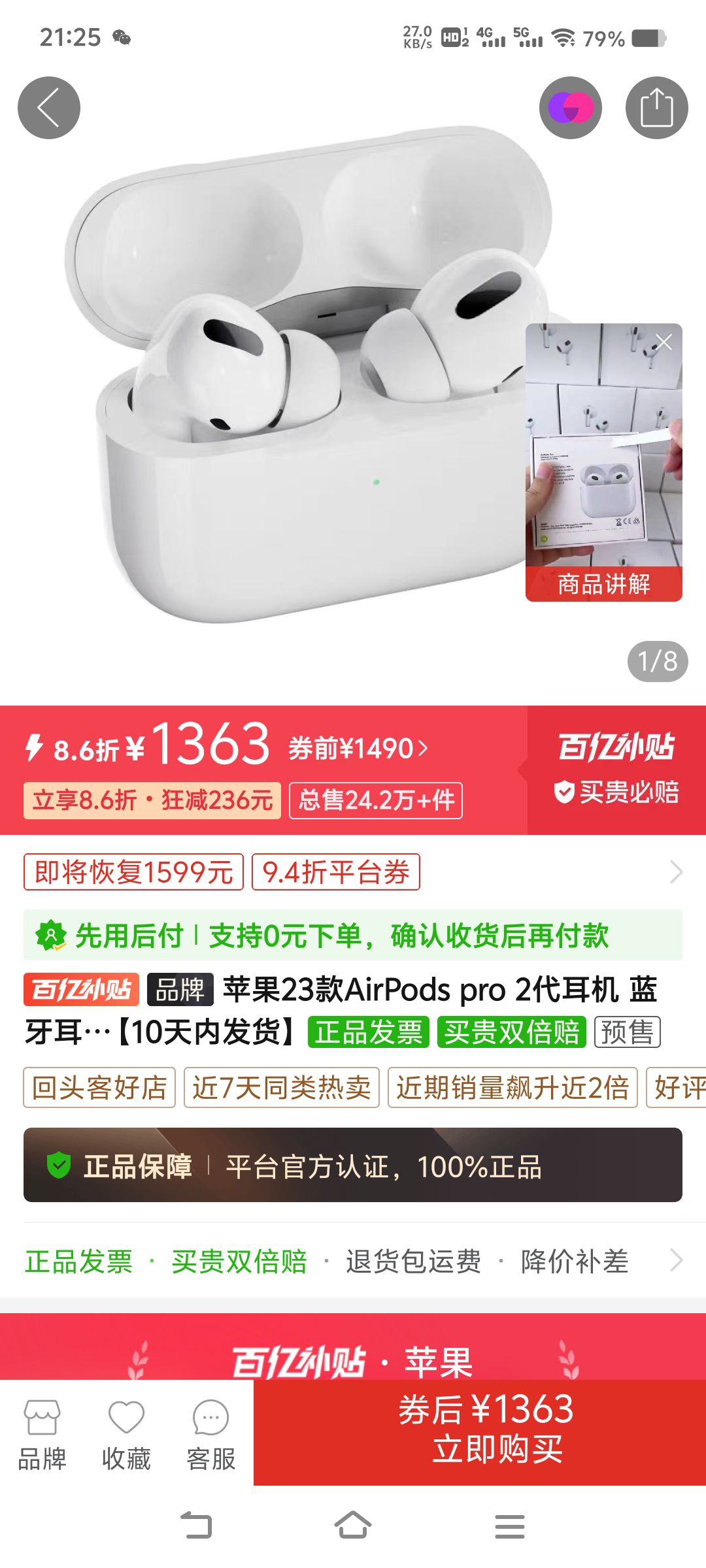Tap the system home button

click(353, 1526)
